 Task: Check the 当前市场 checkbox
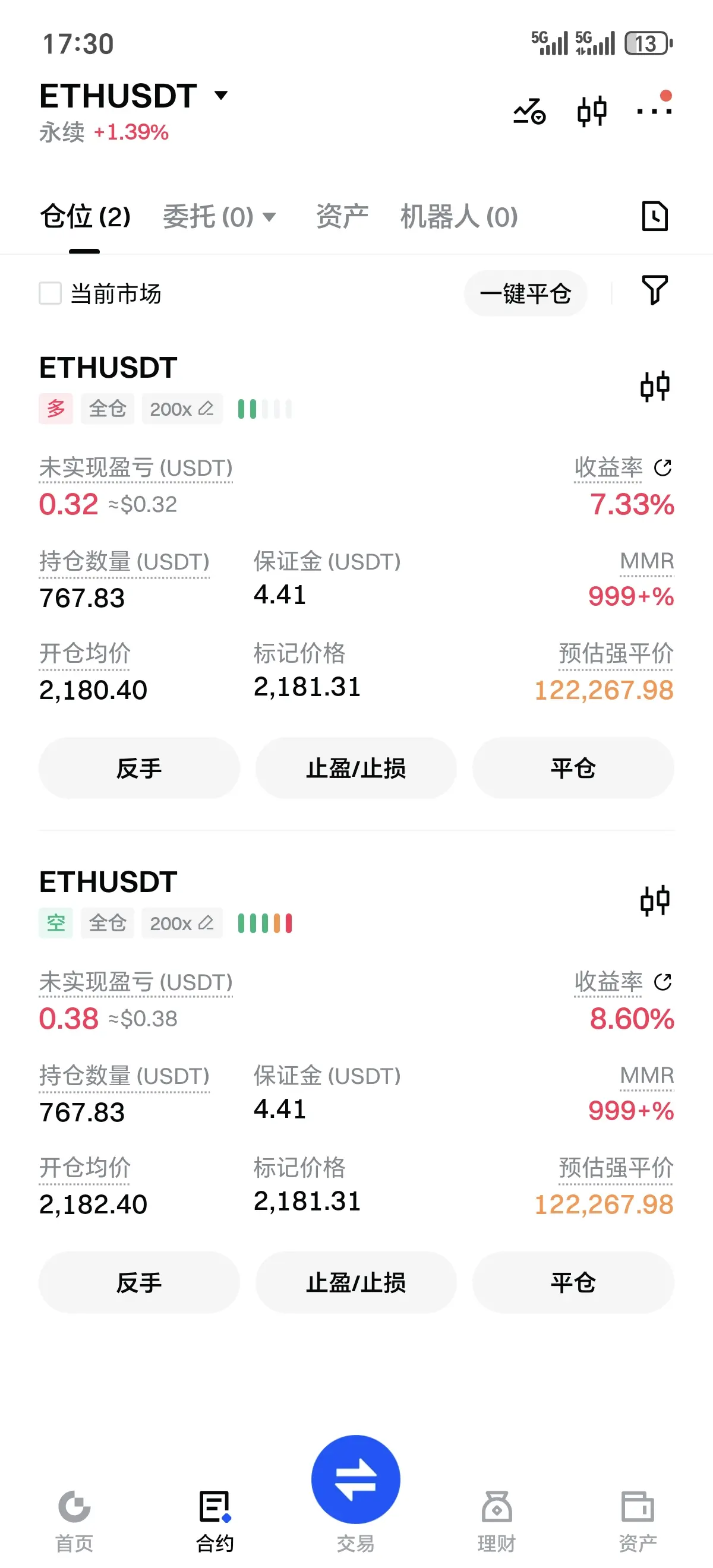pyautogui.click(x=51, y=293)
